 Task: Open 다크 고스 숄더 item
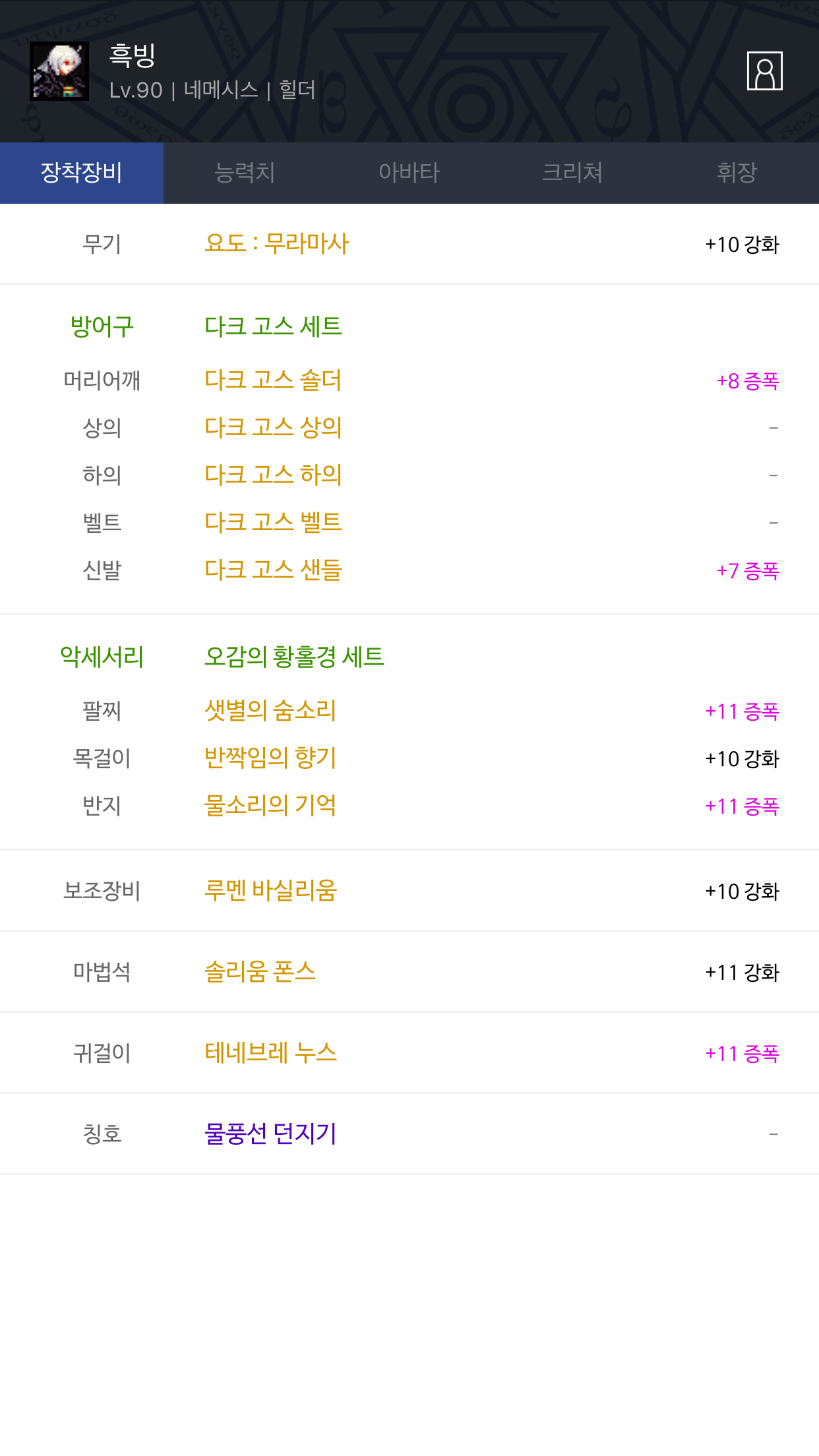click(273, 380)
